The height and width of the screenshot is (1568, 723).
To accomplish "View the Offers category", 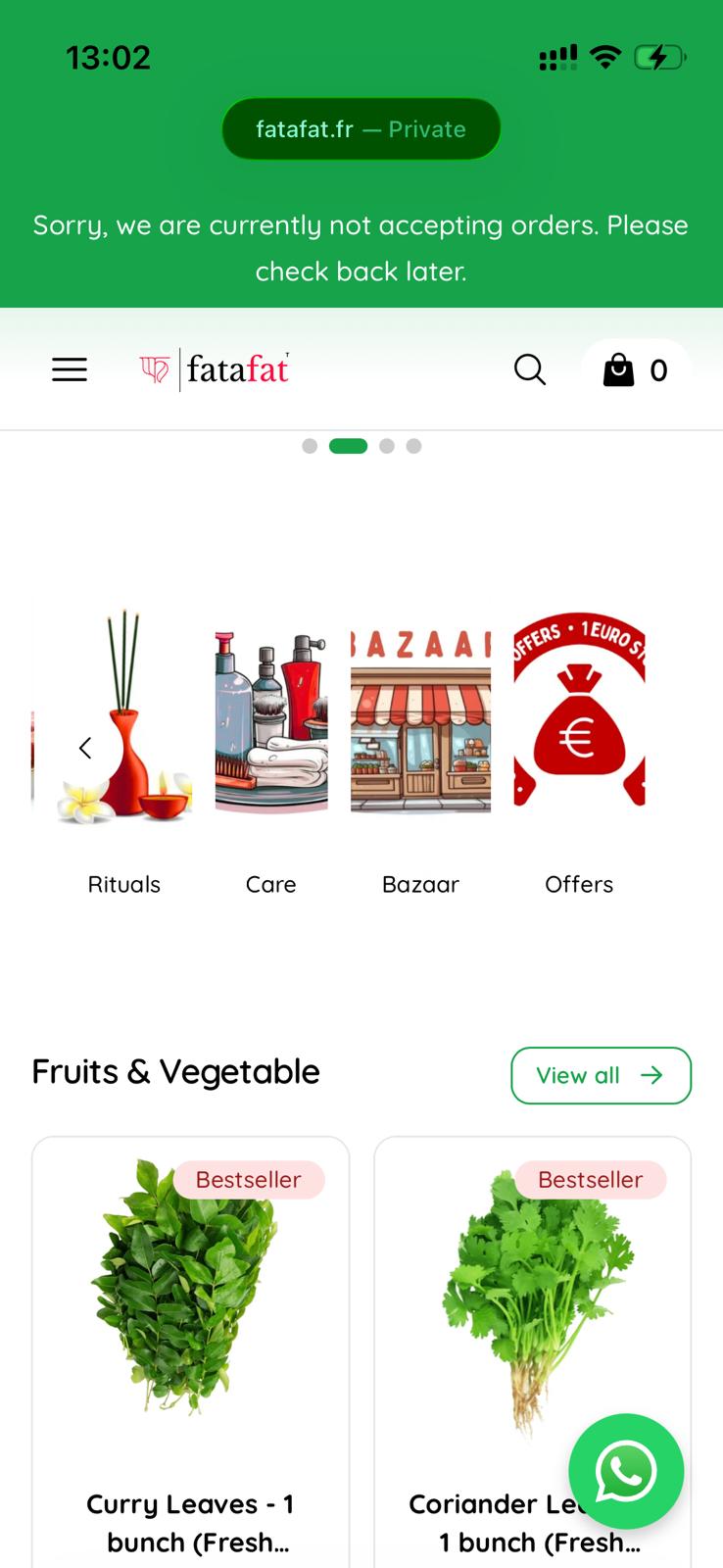I will click(x=579, y=725).
